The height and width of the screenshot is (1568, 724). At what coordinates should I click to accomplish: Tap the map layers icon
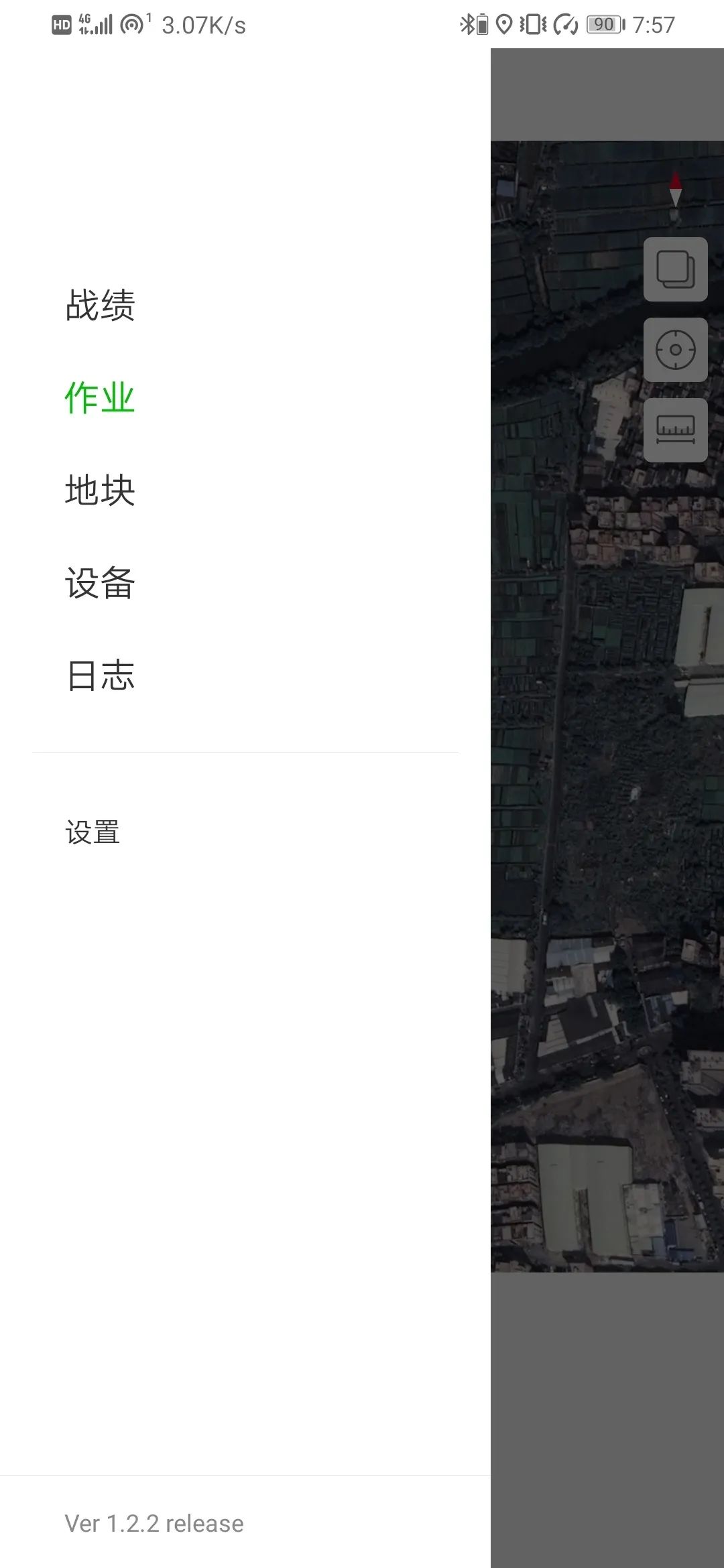(x=675, y=269)
